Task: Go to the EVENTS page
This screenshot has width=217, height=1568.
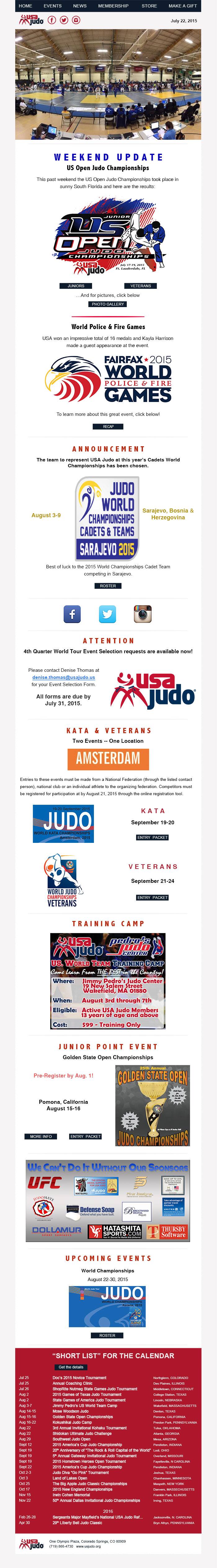Action: pyautogui.click(x=52, y=6)
